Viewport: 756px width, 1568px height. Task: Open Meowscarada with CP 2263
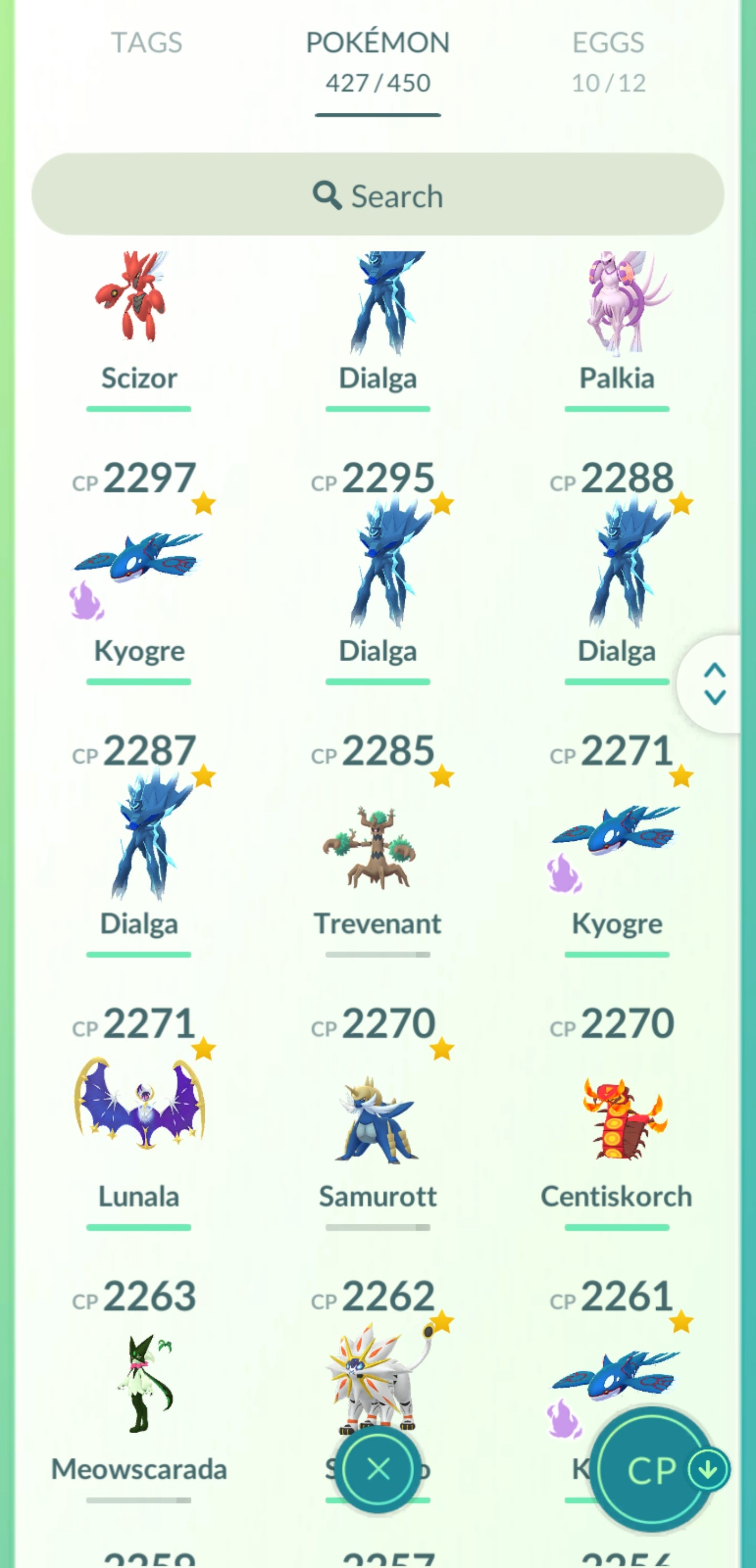[139, 1388]
